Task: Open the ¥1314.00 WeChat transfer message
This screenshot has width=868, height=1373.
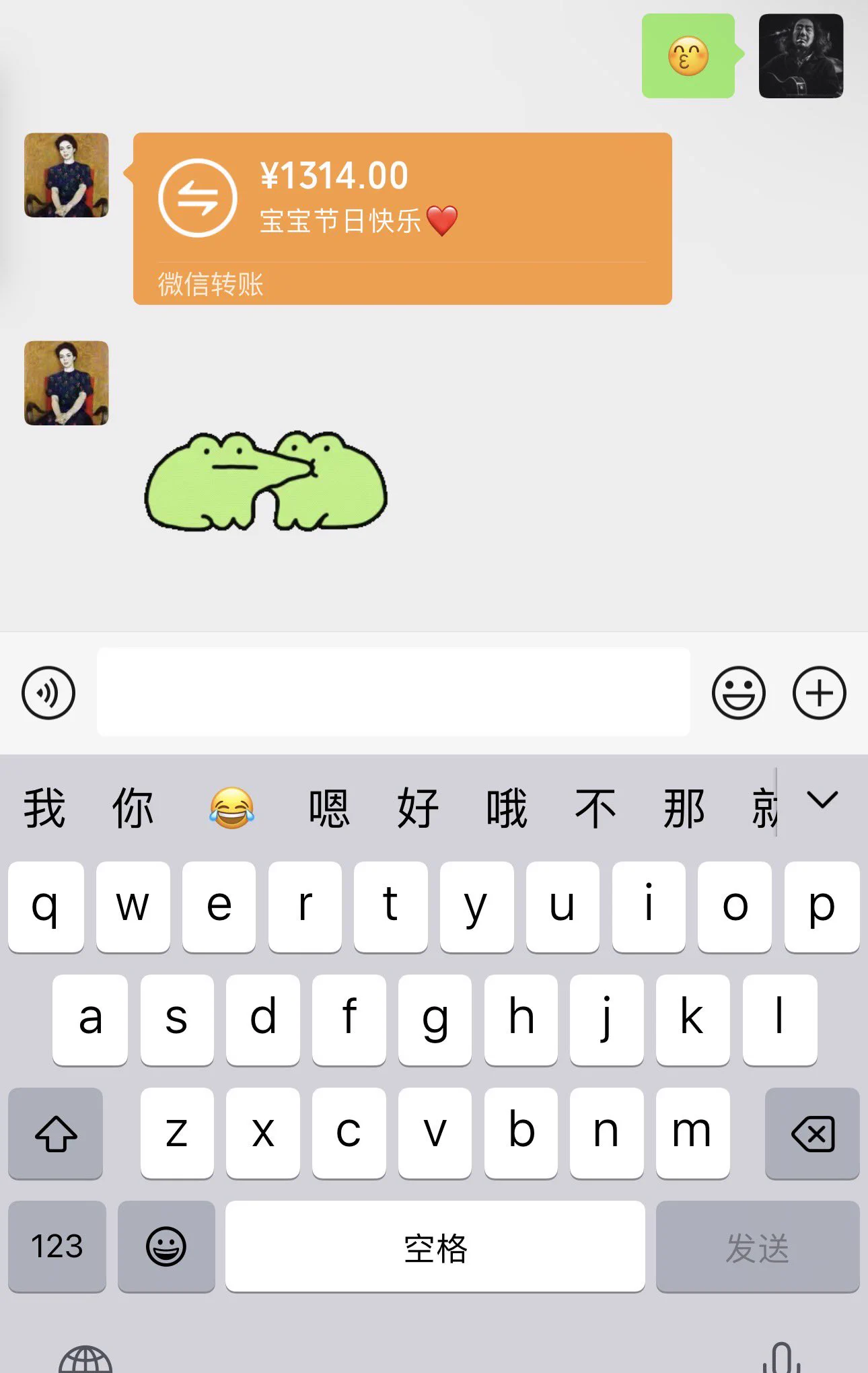Action: pyautogui.click(x=402, y=218)
